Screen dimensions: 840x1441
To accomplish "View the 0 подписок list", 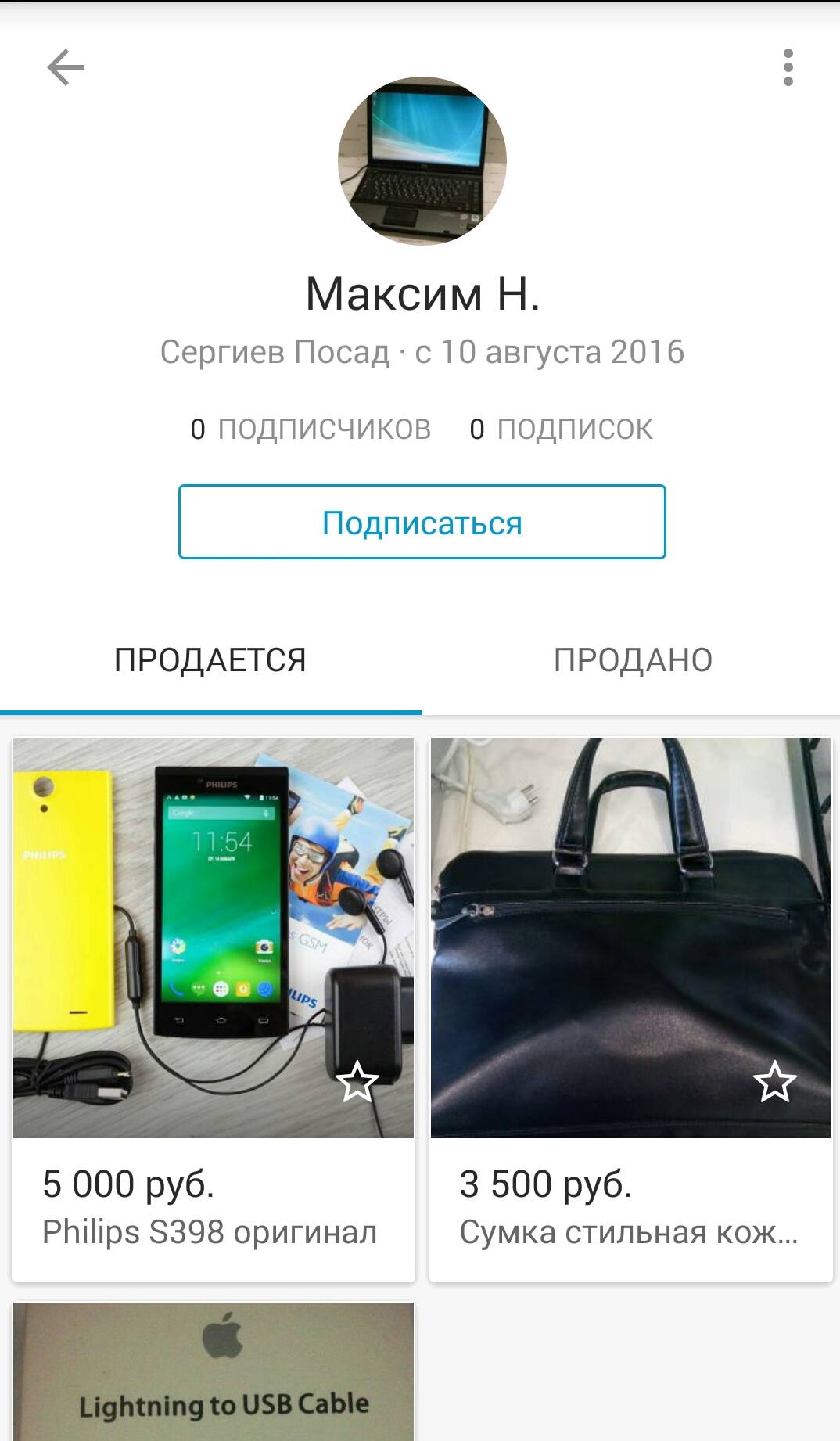I will tap(561, 429).
